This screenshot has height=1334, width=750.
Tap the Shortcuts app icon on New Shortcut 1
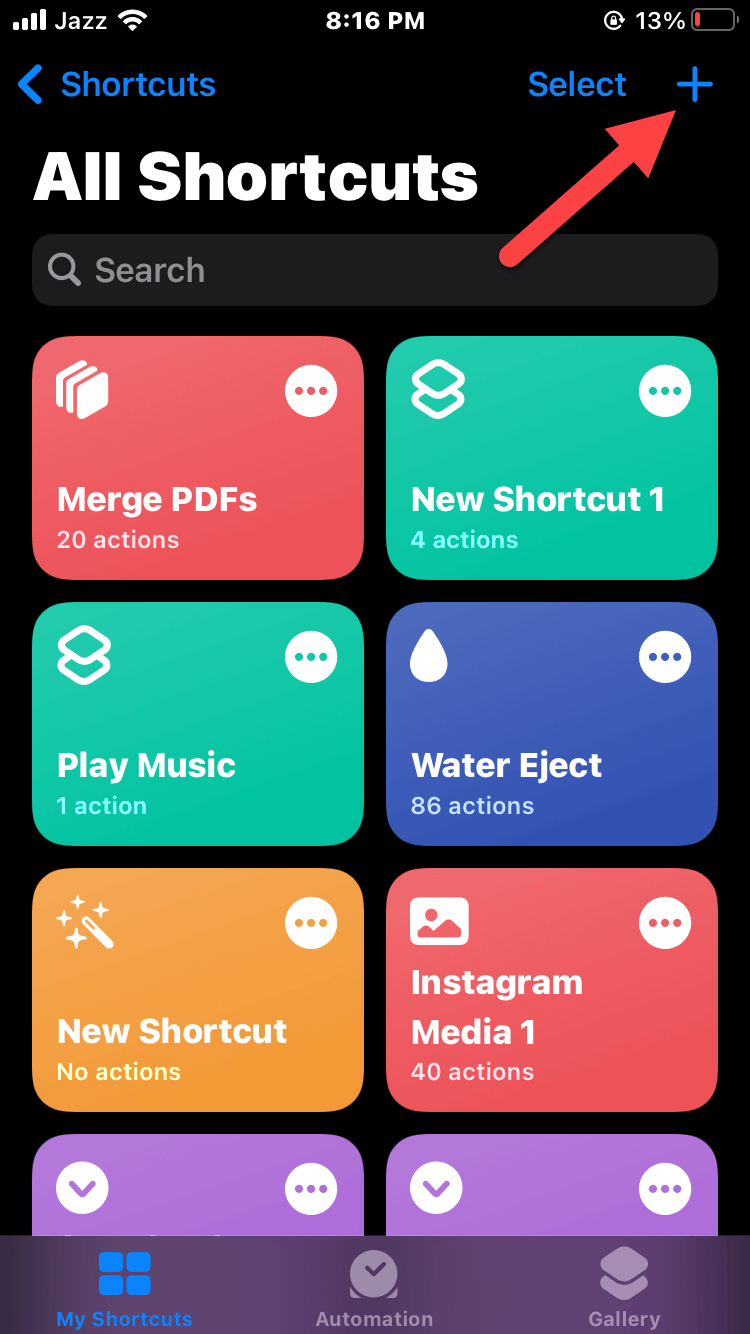tap(438, 390)
